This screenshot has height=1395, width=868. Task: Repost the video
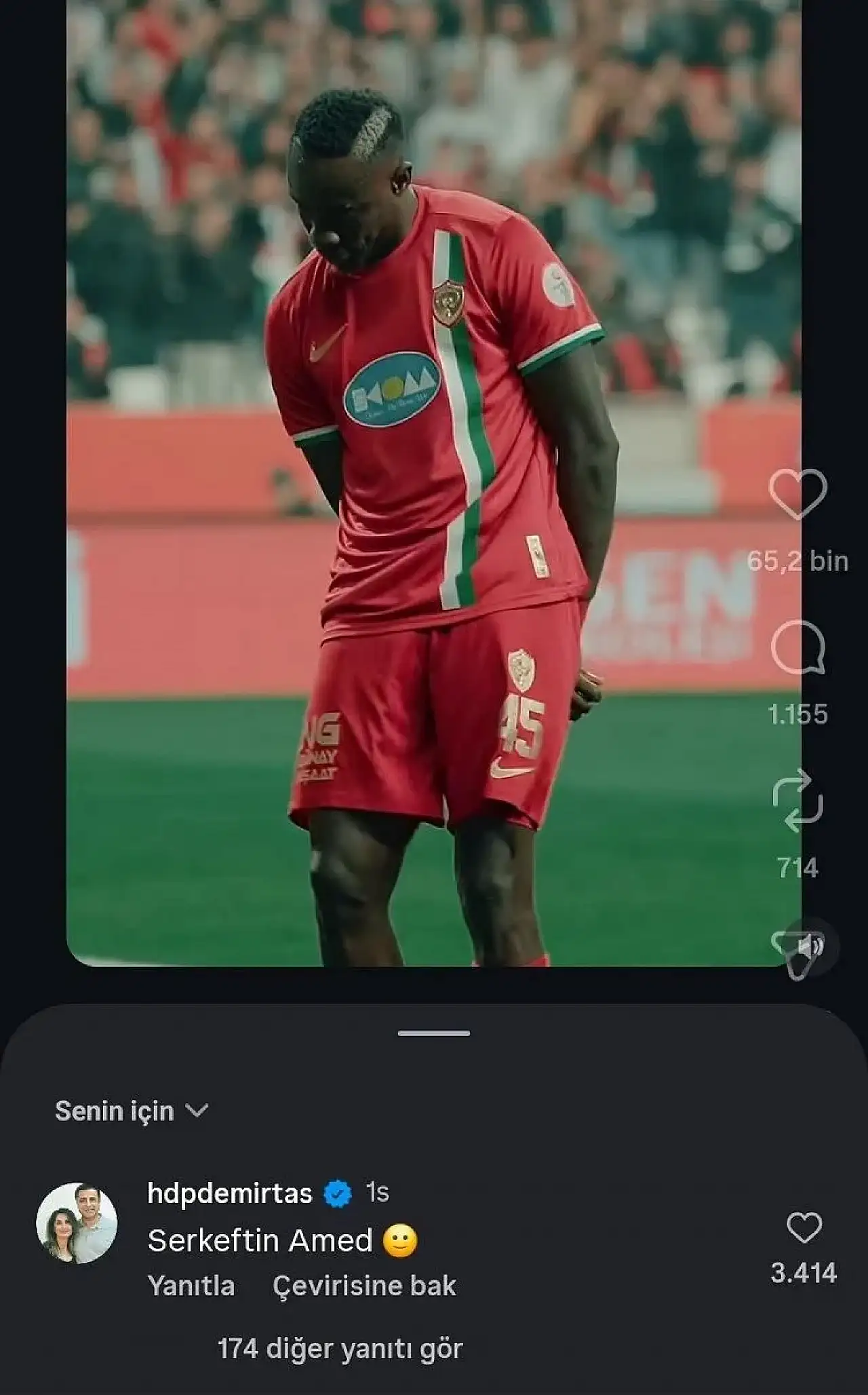coord(797,801)
